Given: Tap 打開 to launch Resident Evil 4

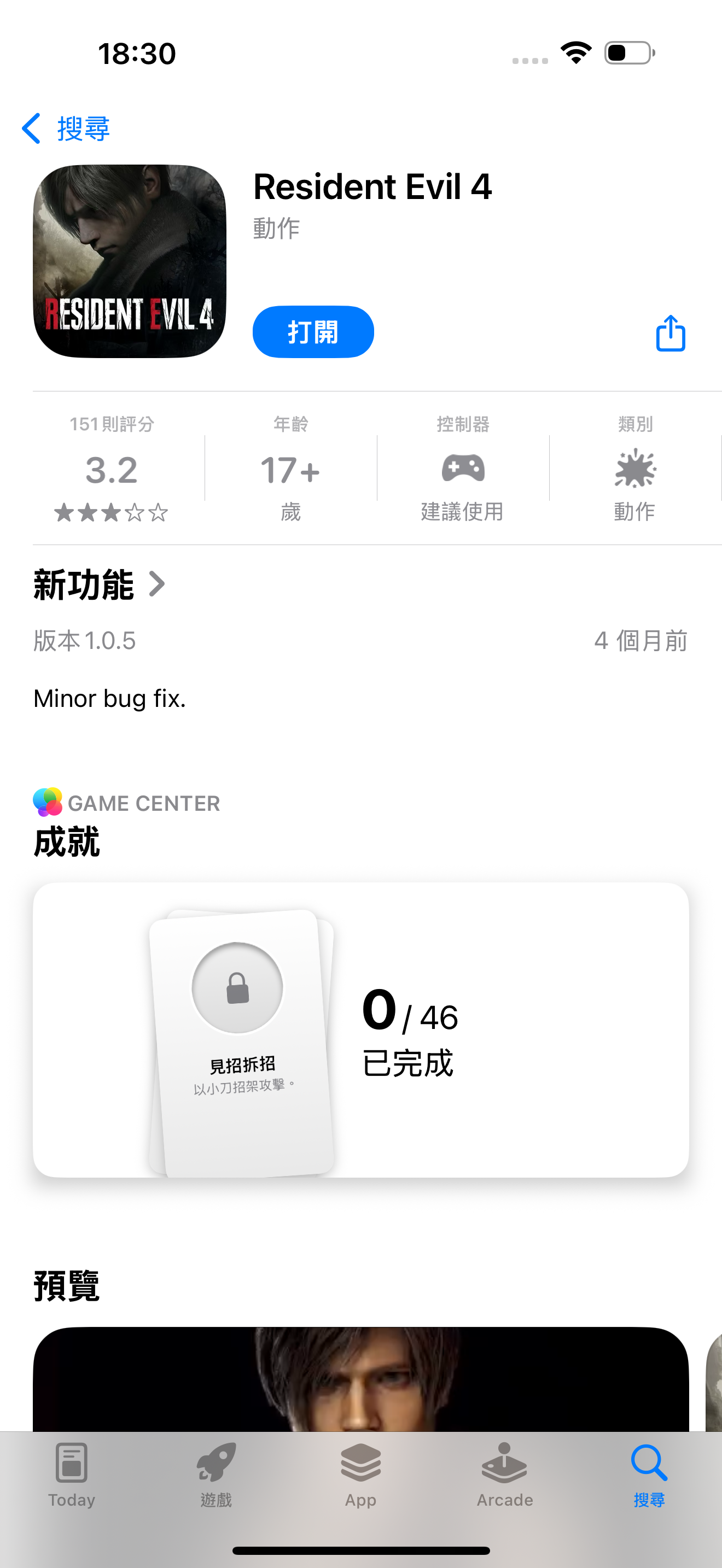Looking at the screenshot, I should point(313,332).
